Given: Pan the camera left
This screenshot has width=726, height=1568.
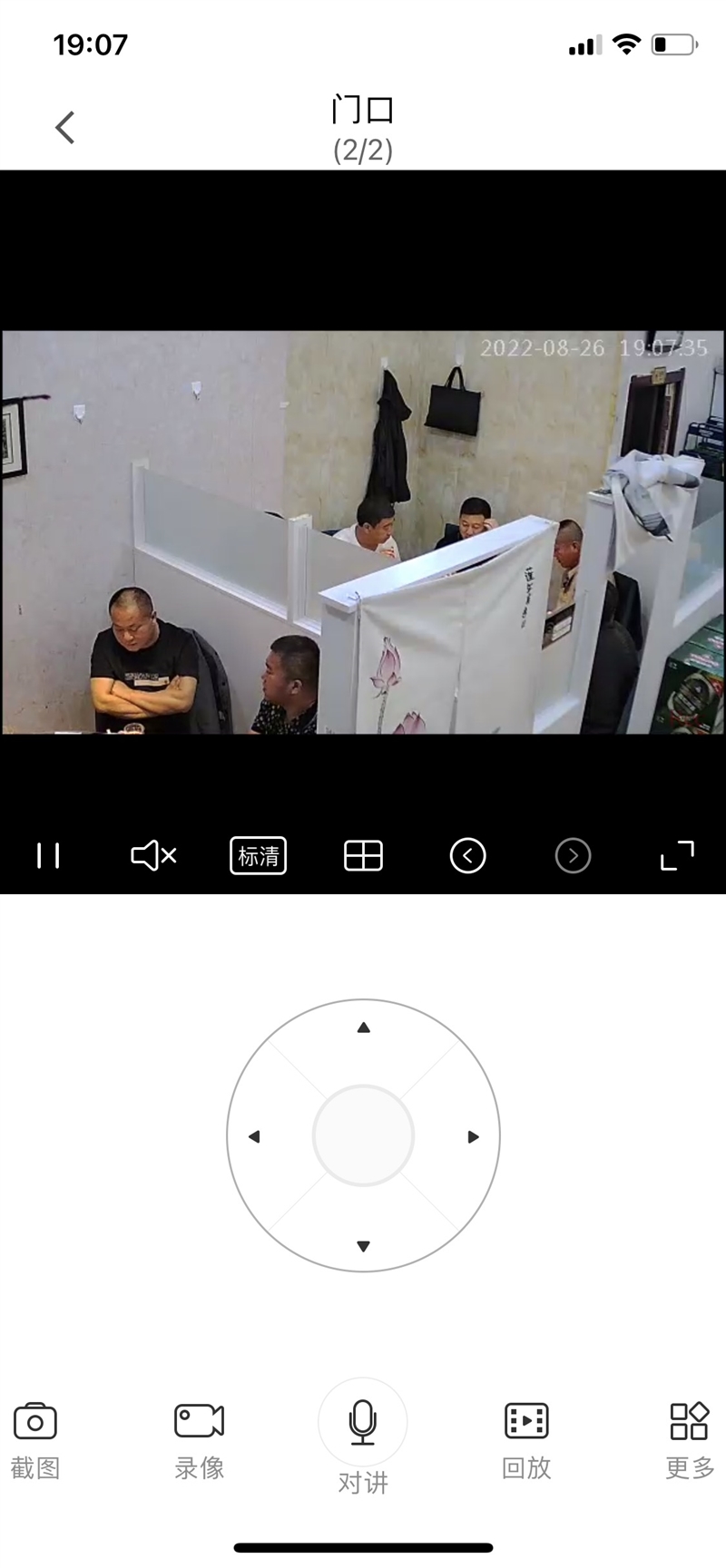Looking at the screenshot, I should [x=254, y=1136].
